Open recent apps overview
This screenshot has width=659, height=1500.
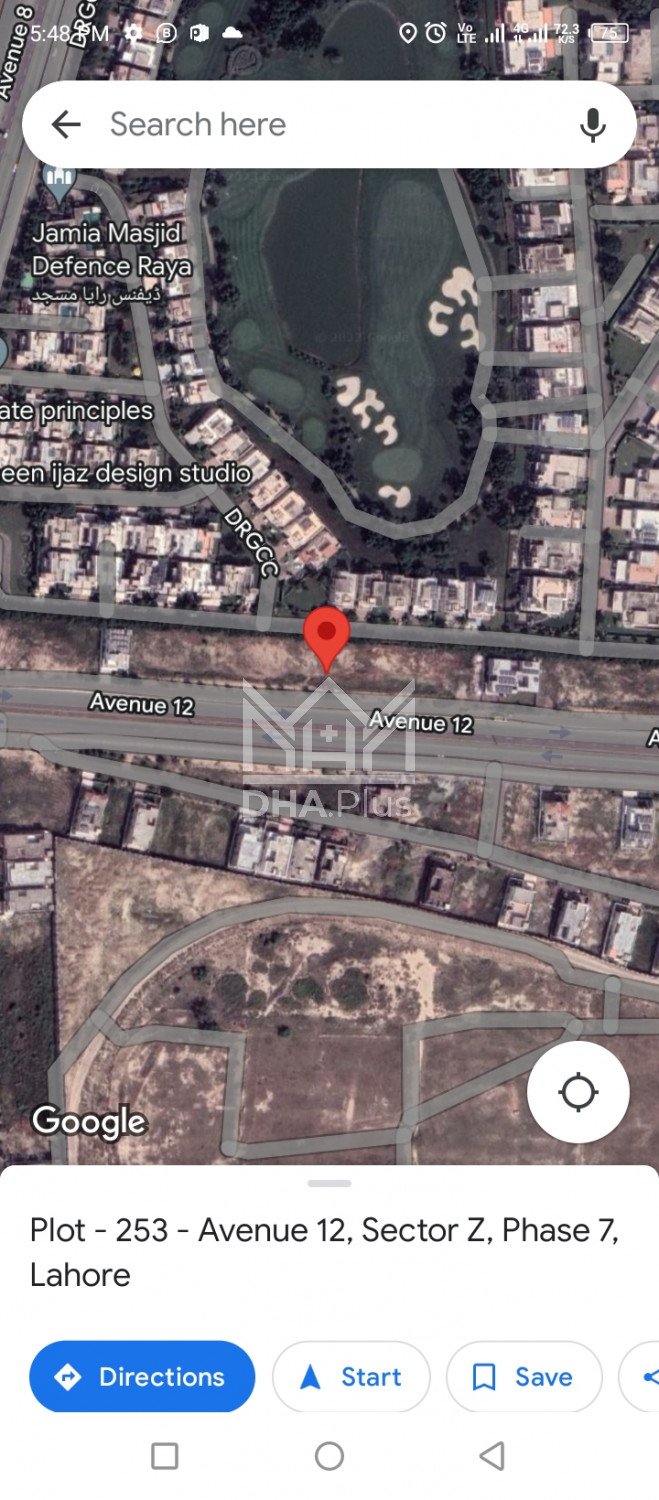pos(165,1456)
